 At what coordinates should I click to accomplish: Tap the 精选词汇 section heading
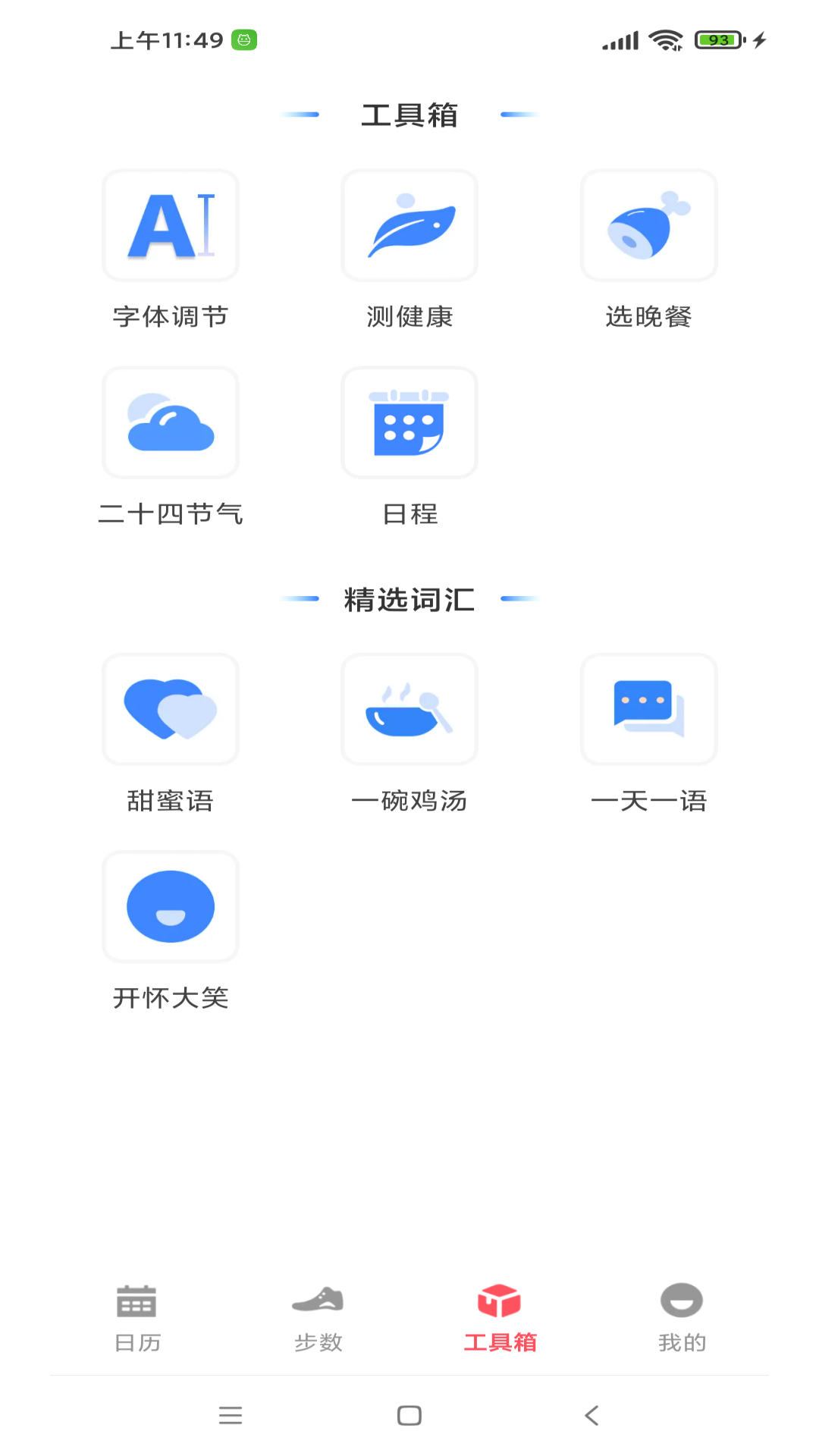[x=409, y=598]
